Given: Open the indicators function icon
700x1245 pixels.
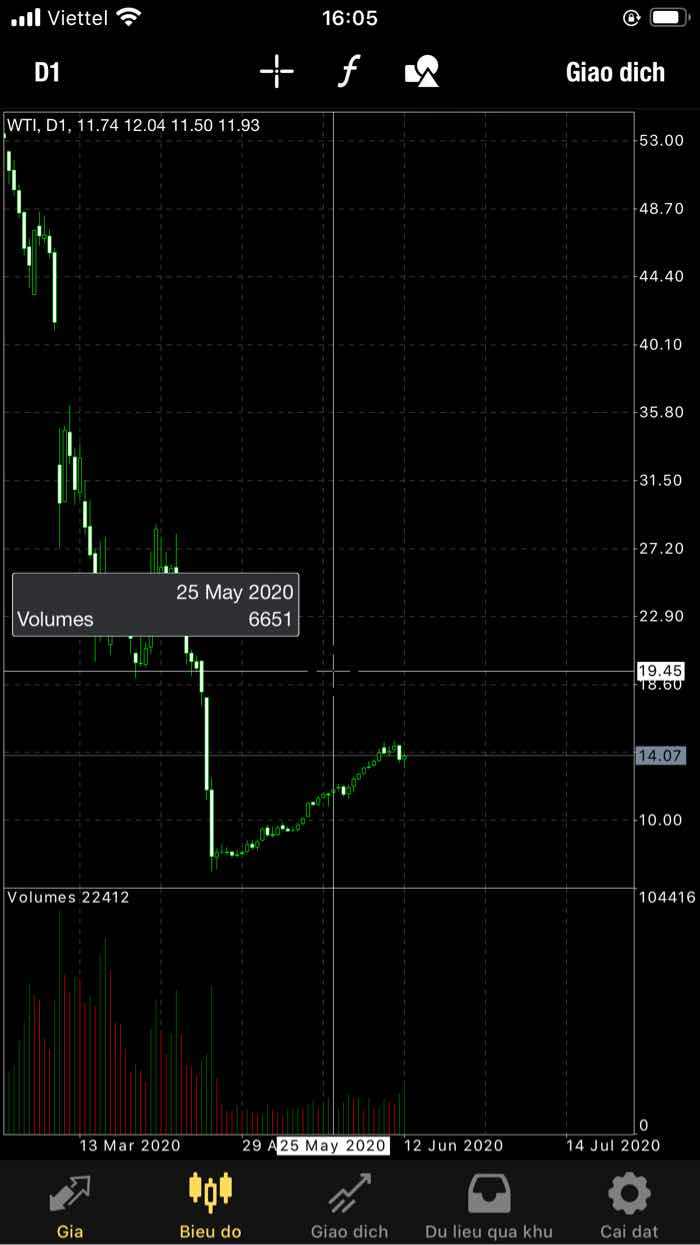Looking at the screenshot, I should pyautogui.click(x=347, y=72).
